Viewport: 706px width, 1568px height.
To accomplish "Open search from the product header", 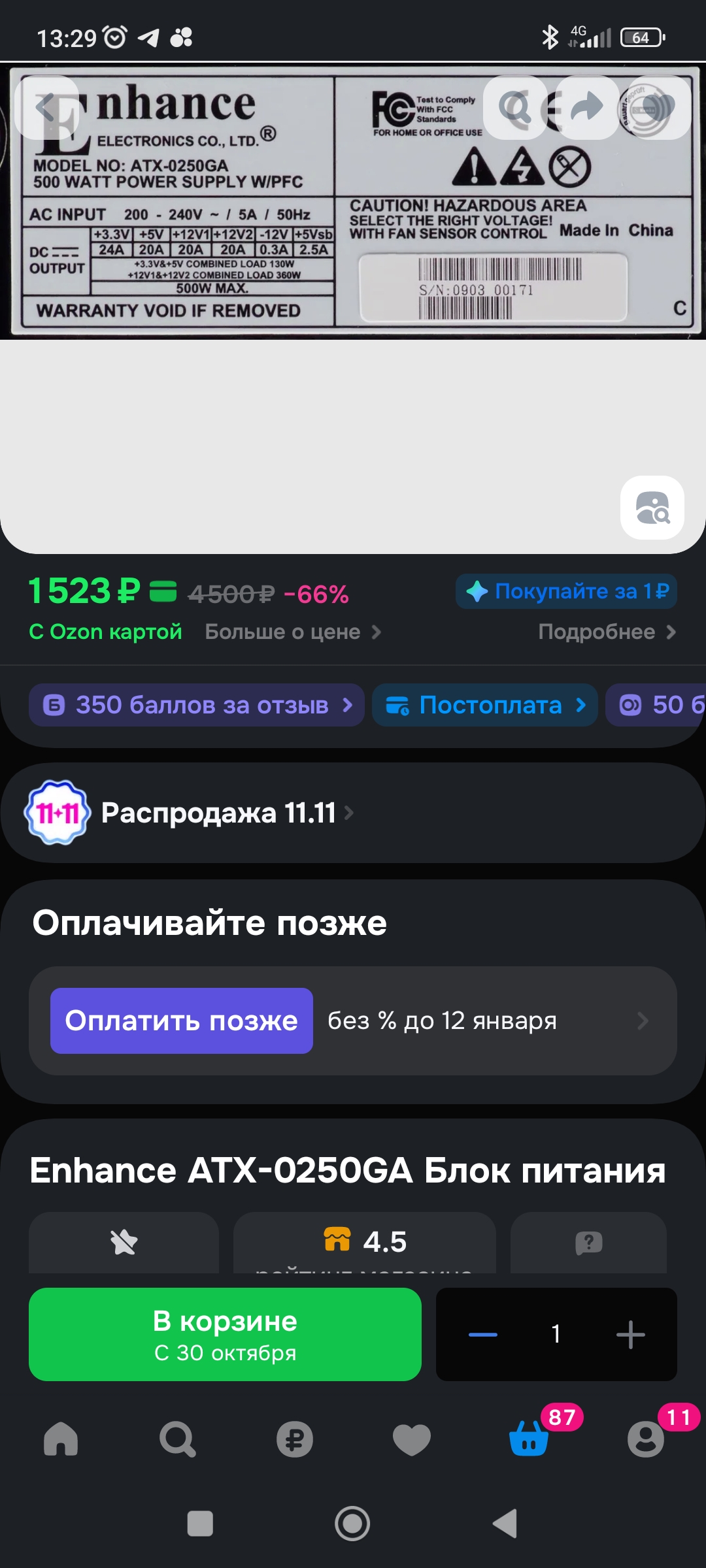I will click(515, 108).
